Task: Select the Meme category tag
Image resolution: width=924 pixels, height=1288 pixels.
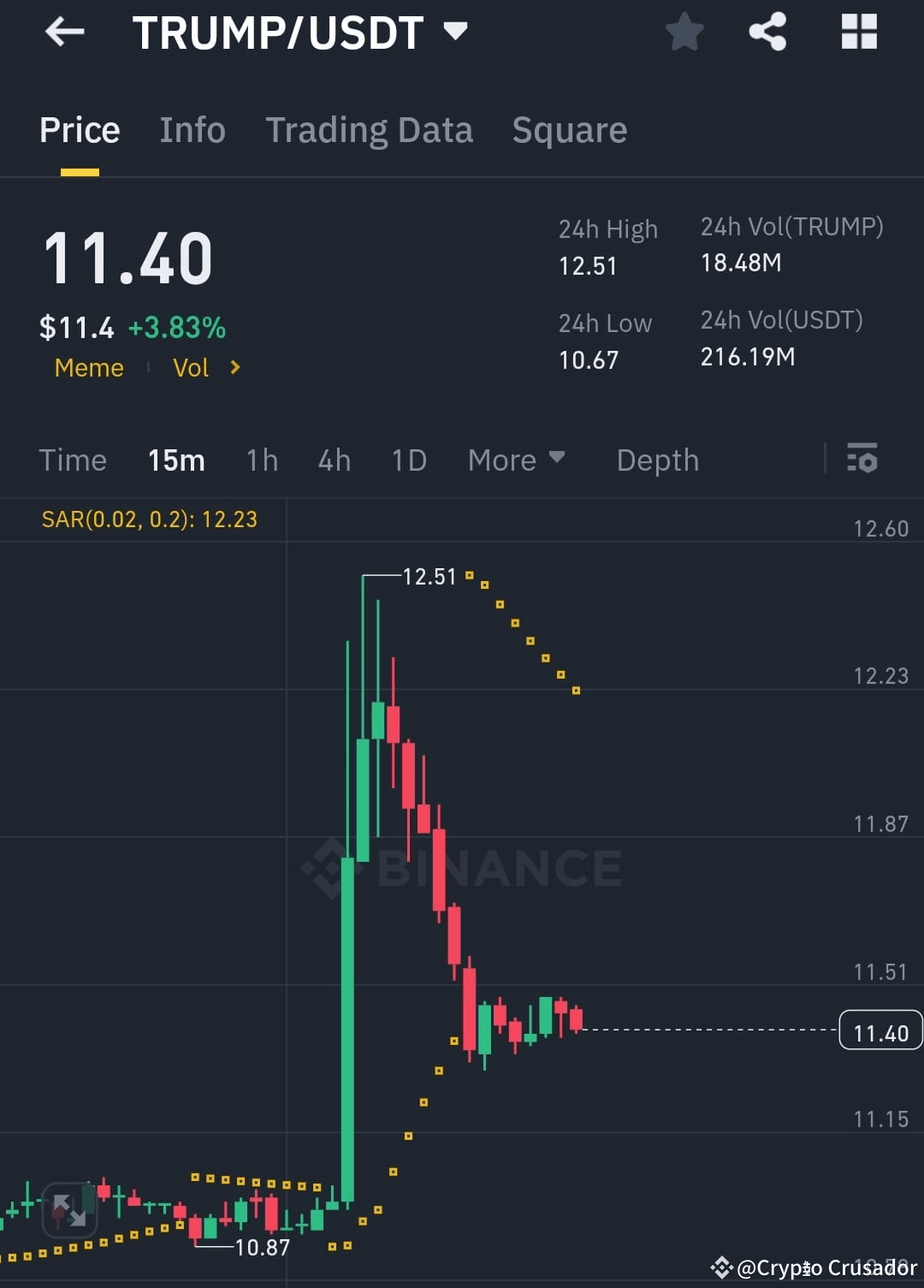Action: [88, 367]
